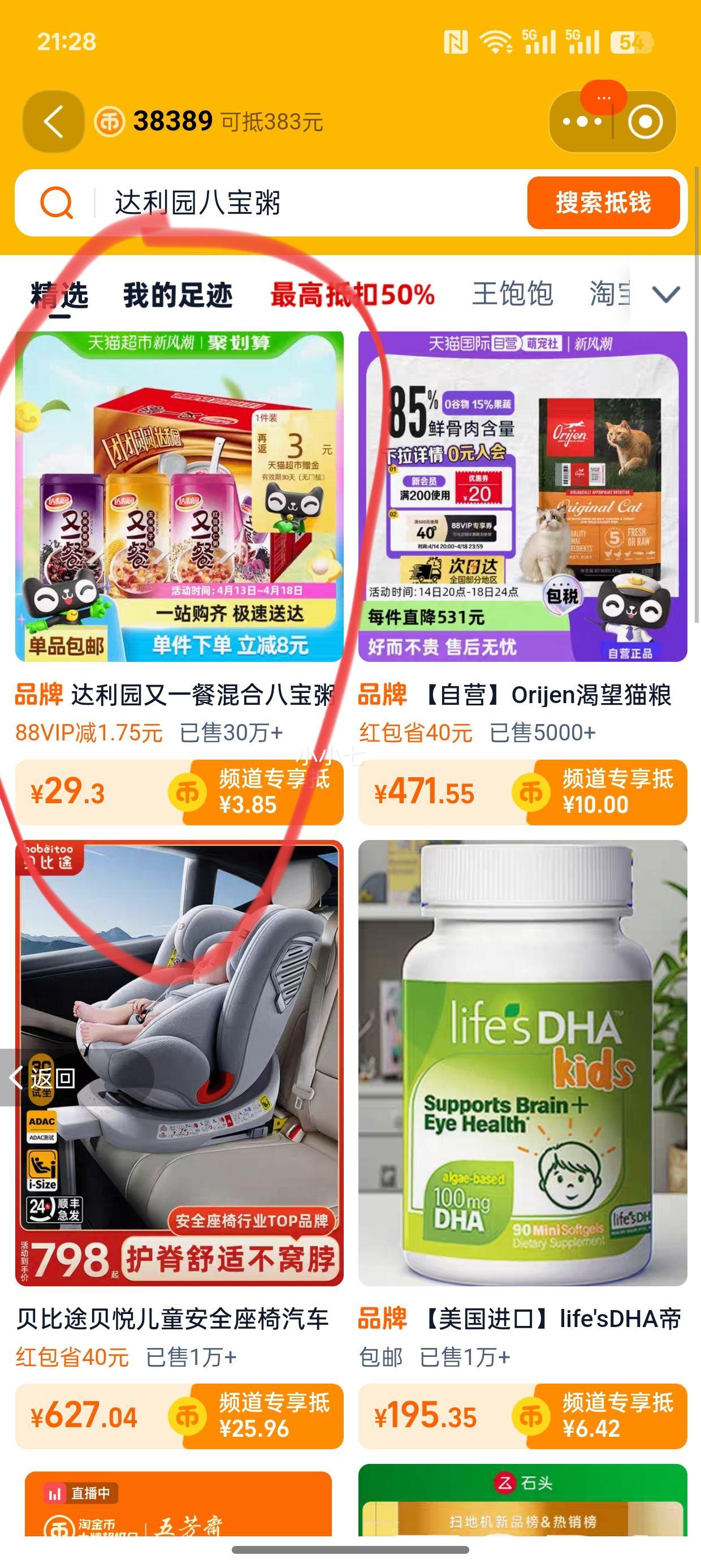Click the back arrow at top left
This screenshot has height=1568, width=701.
[x=55, y=122]
